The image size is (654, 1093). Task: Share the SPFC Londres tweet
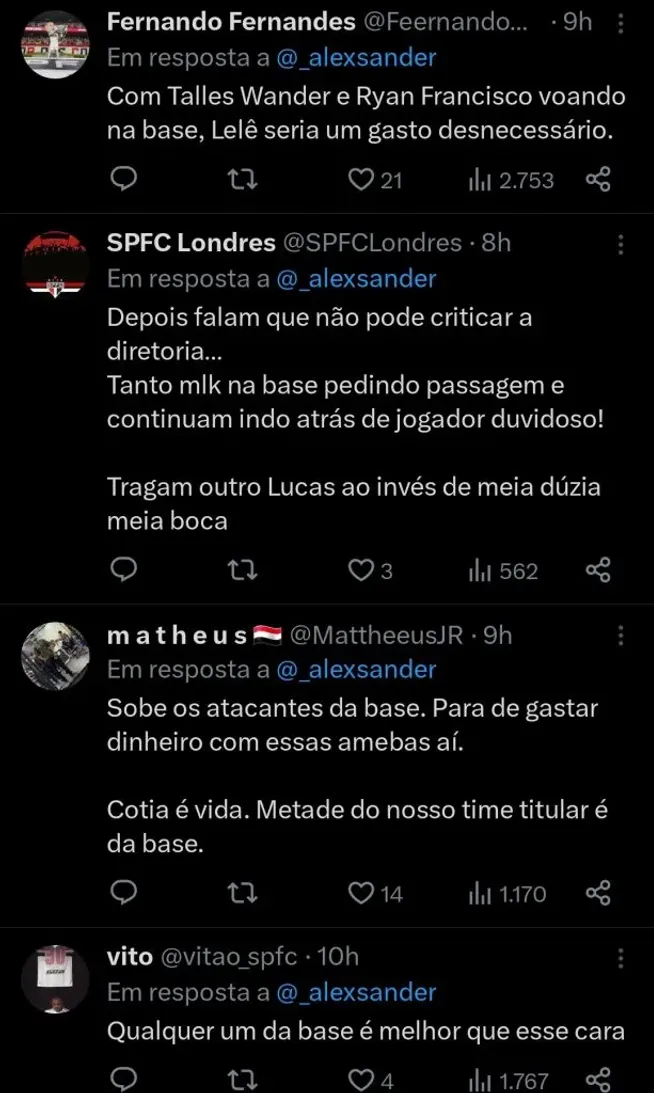[597, 571]
